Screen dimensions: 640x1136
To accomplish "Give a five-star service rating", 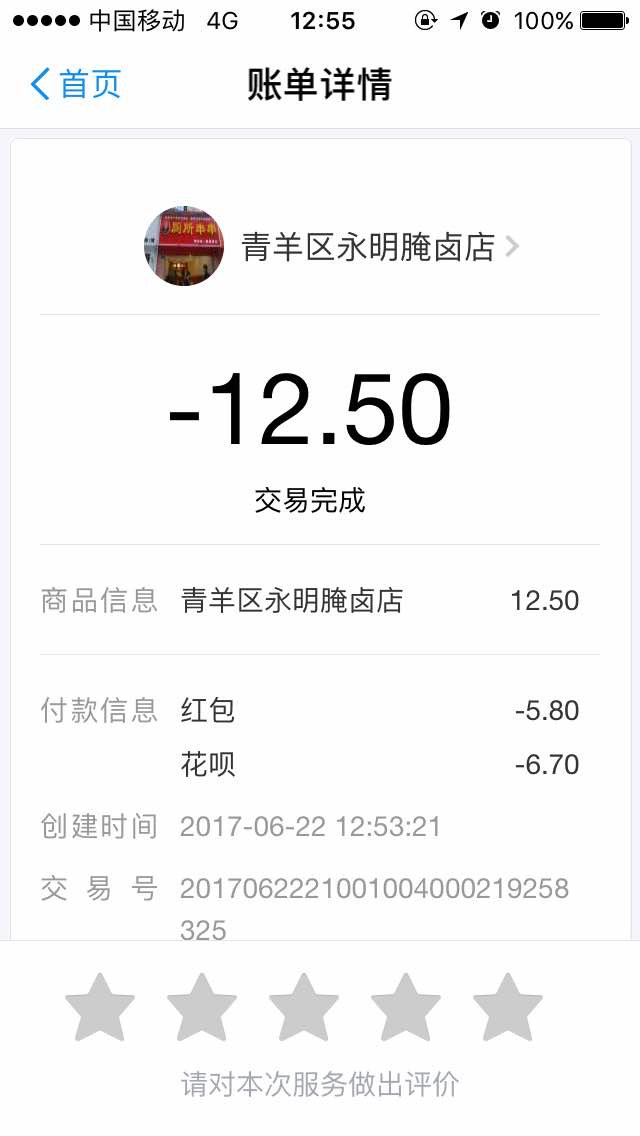I will (x=508, y=1007).
